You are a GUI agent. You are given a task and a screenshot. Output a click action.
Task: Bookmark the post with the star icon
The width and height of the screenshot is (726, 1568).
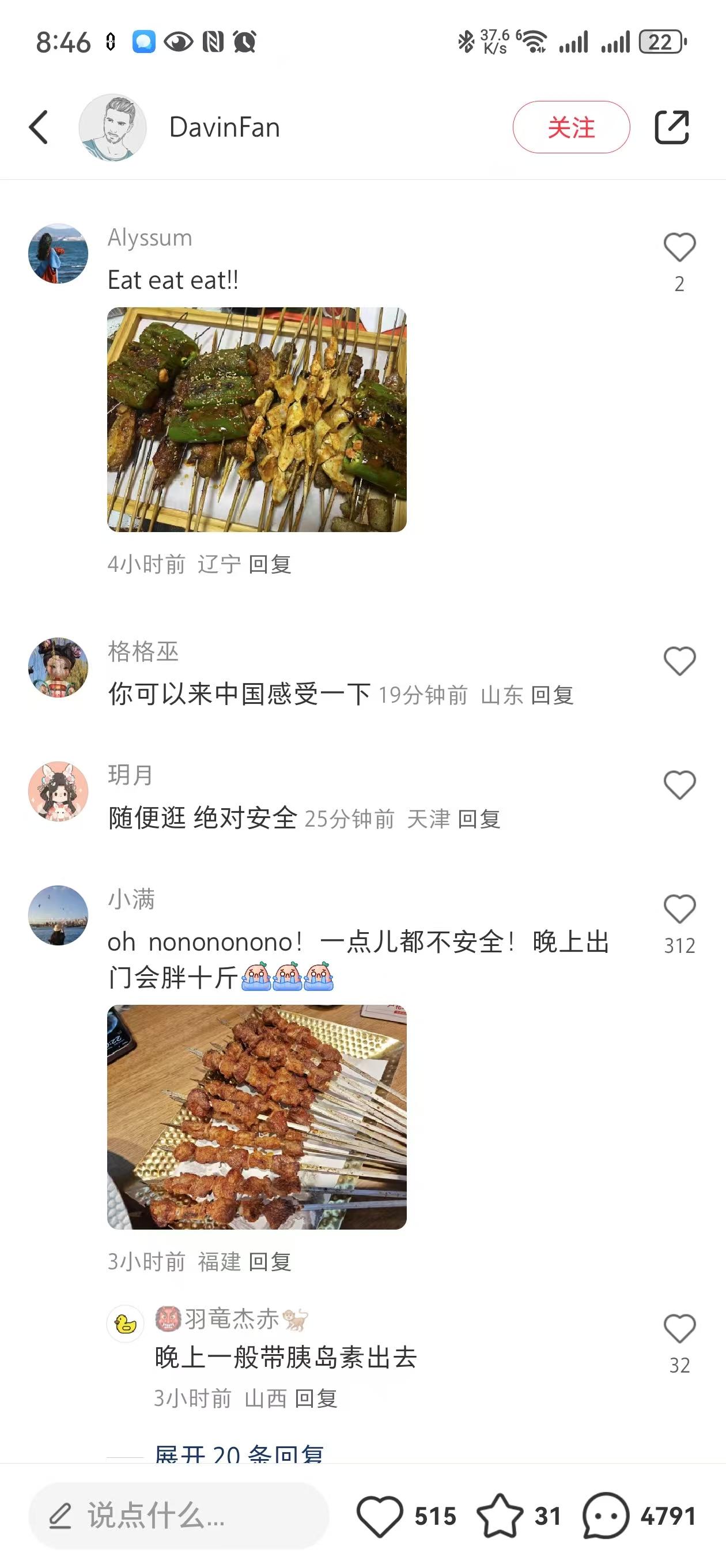[x=500, y=1516]
